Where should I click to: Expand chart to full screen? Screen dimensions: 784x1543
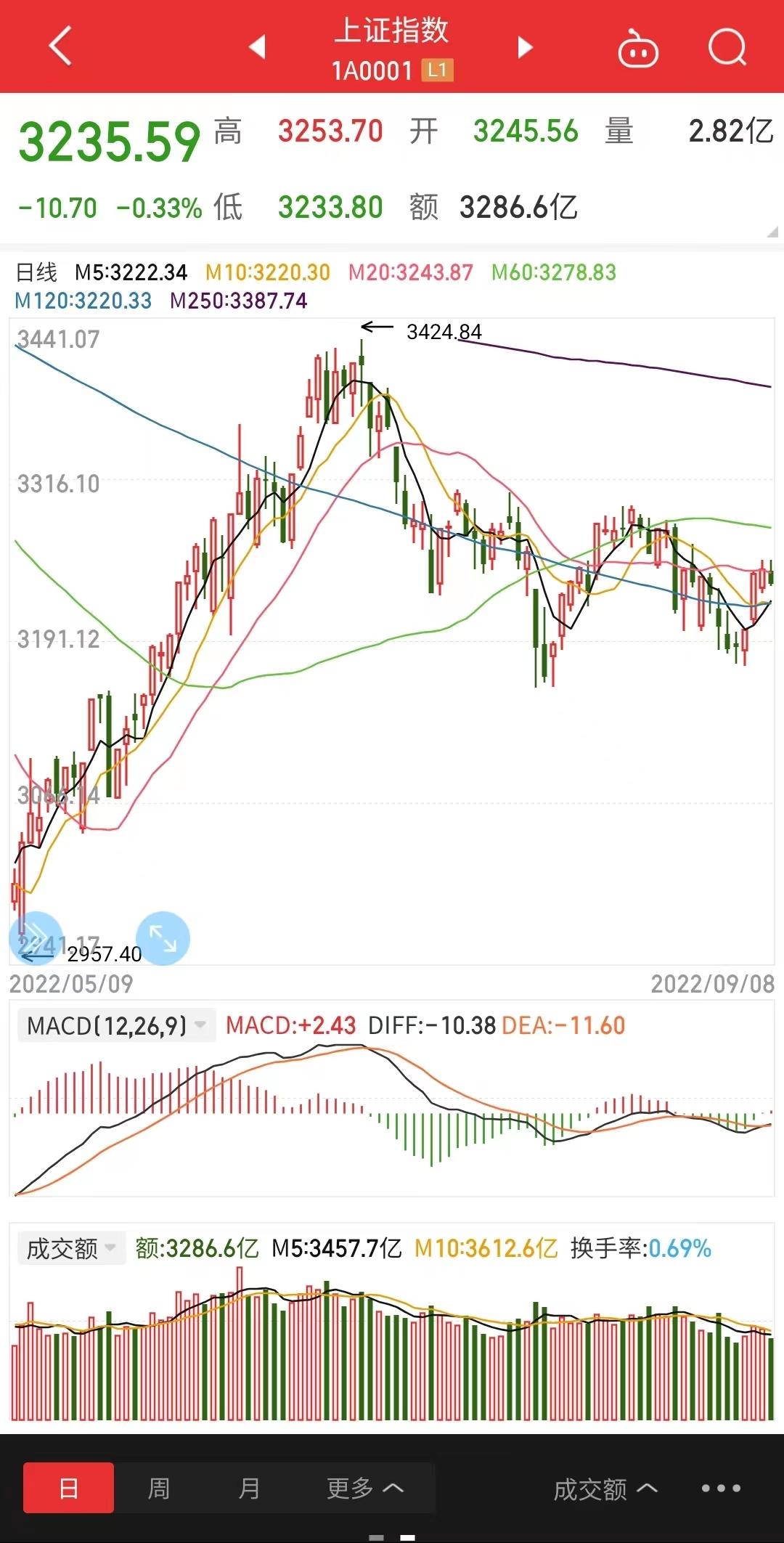(163, 938)
